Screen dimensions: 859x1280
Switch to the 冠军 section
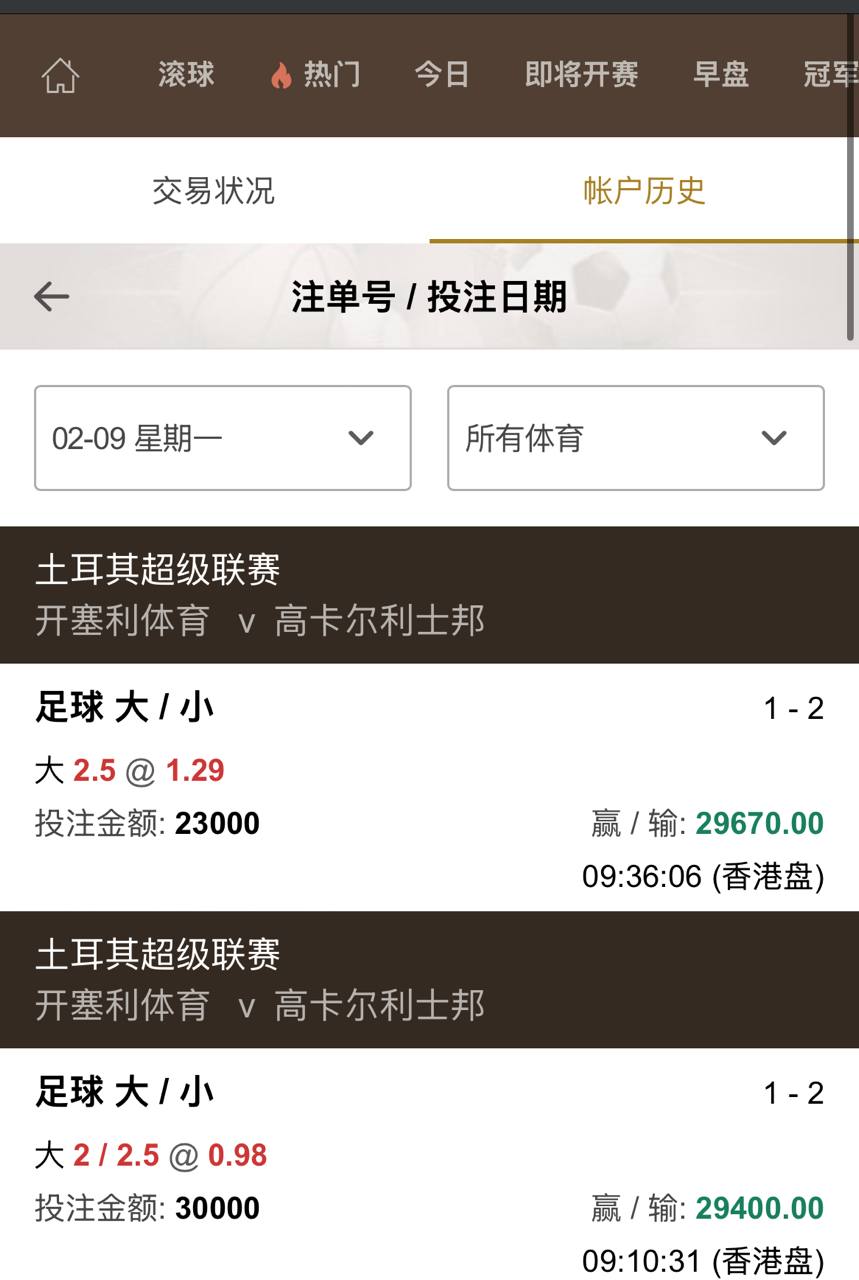click(x=830, y=75)
